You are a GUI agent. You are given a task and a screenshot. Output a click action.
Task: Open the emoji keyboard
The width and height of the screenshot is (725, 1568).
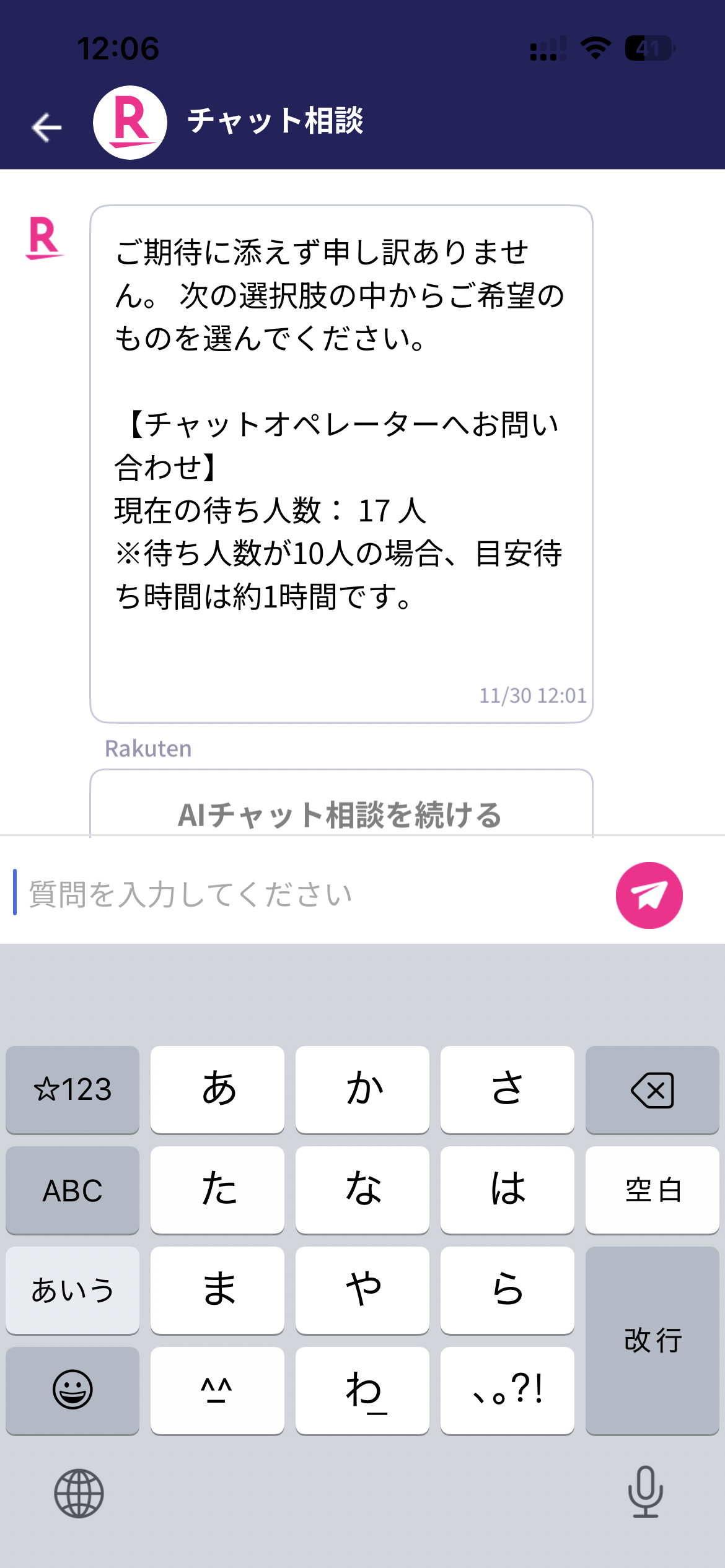[x=72, y=1390]
